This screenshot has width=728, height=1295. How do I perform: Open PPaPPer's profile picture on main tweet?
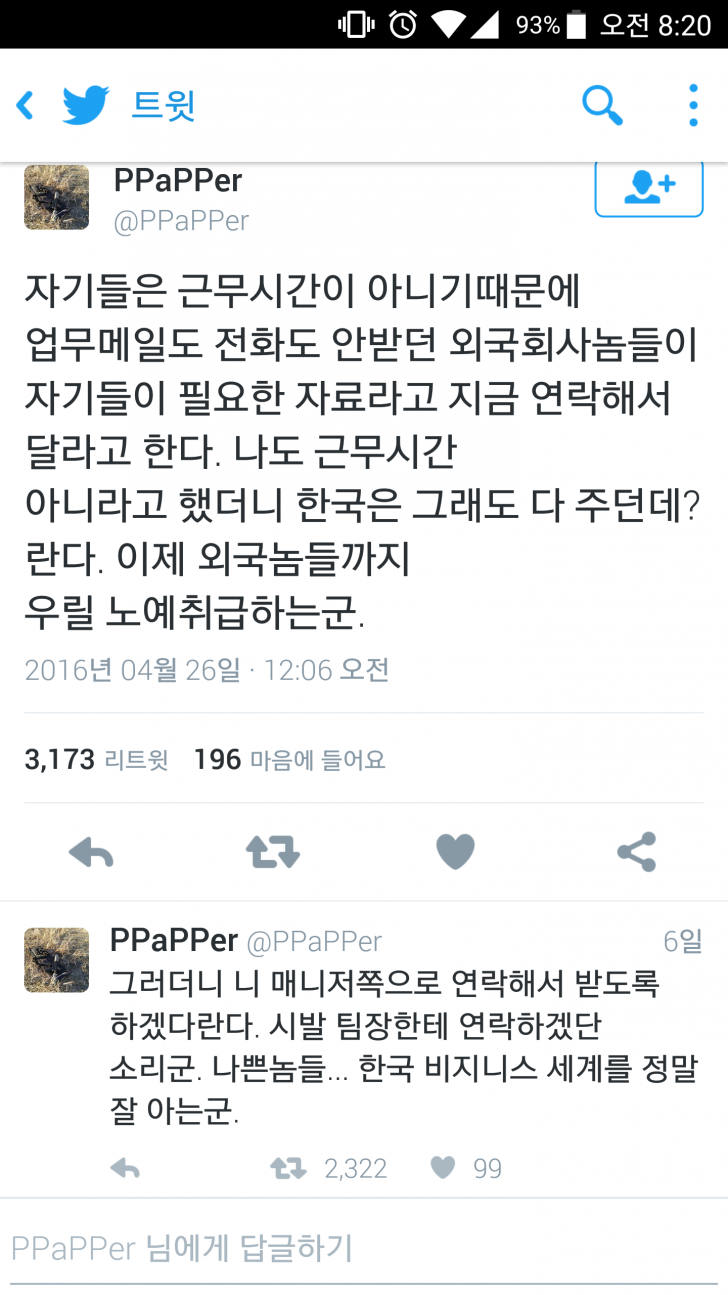[57, 197]
